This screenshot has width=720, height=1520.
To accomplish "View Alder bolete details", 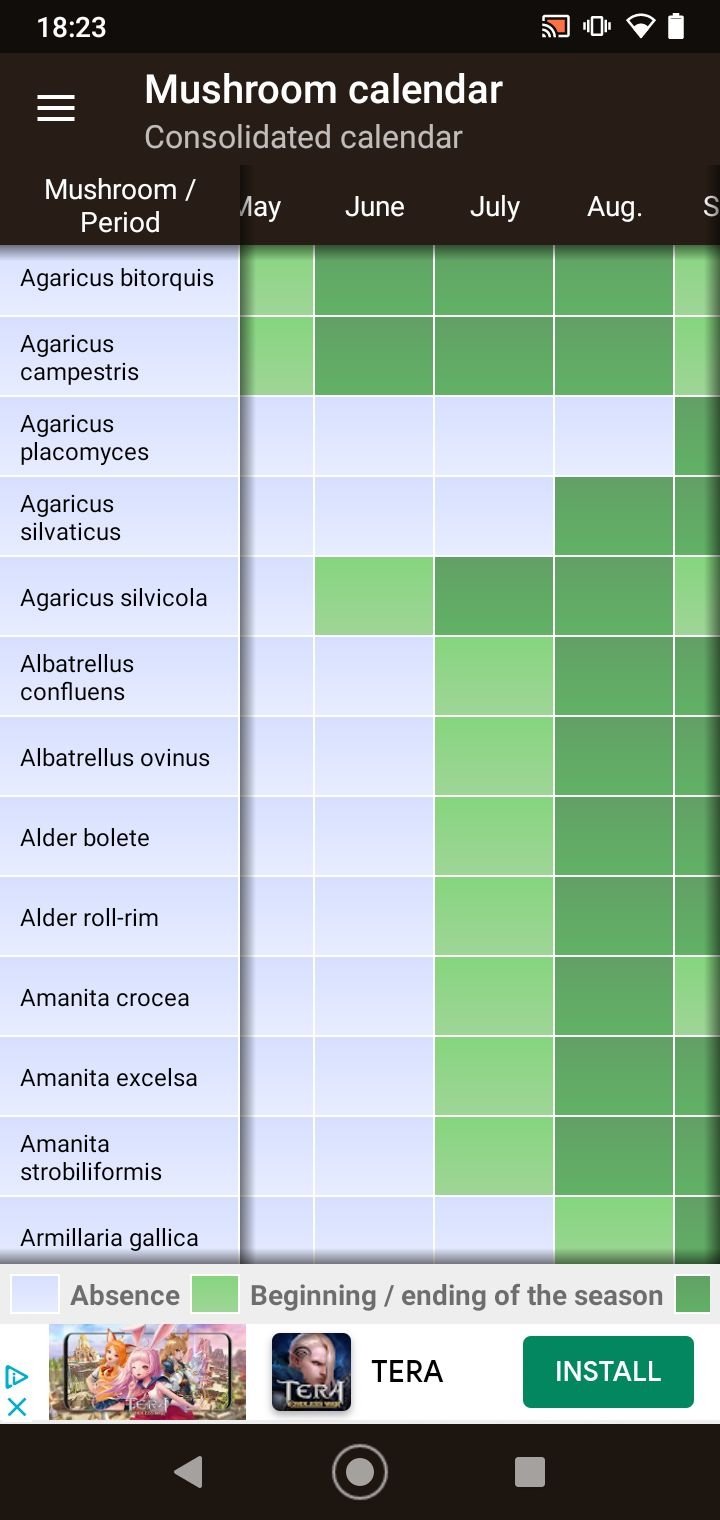I will [x=119, y=837].
